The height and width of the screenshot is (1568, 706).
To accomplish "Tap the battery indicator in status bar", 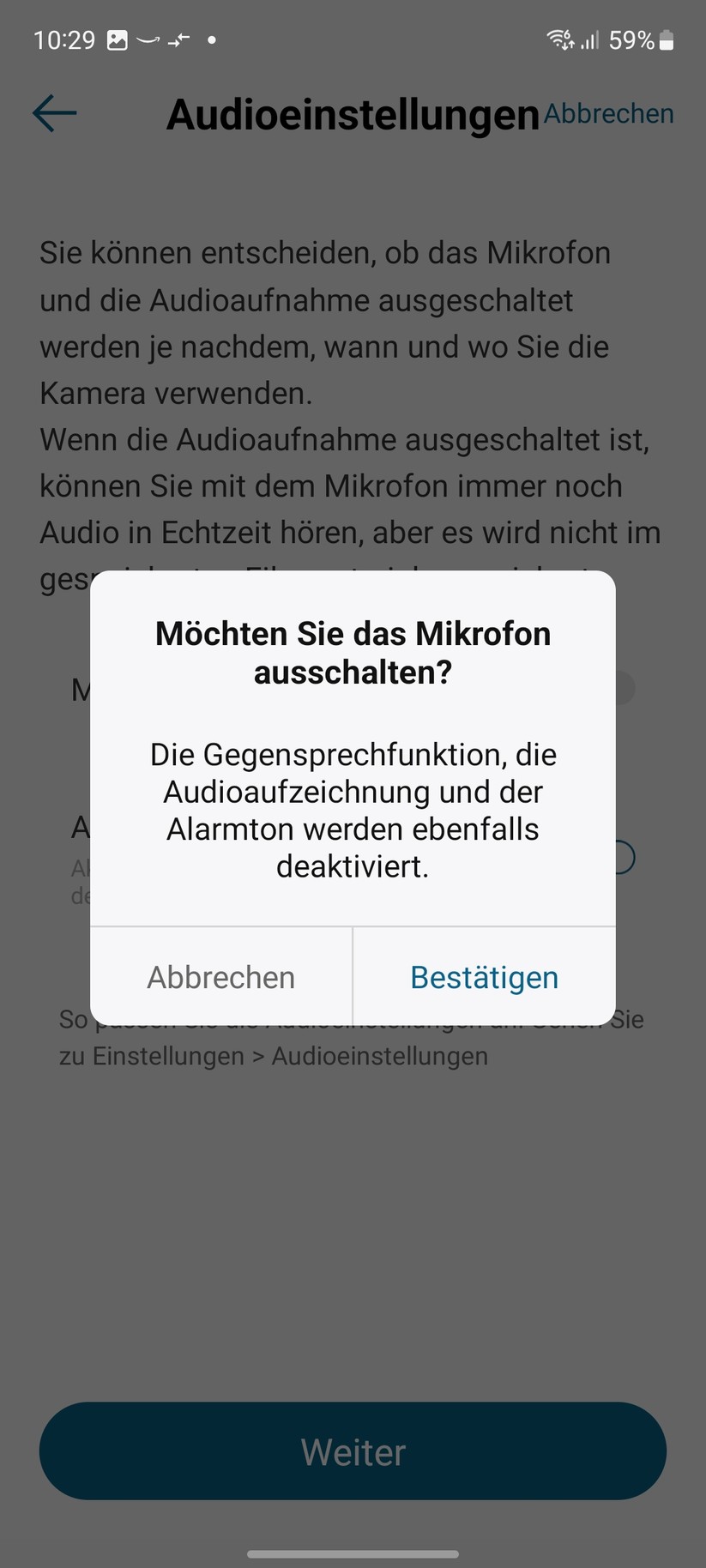I will coord(667,39).
